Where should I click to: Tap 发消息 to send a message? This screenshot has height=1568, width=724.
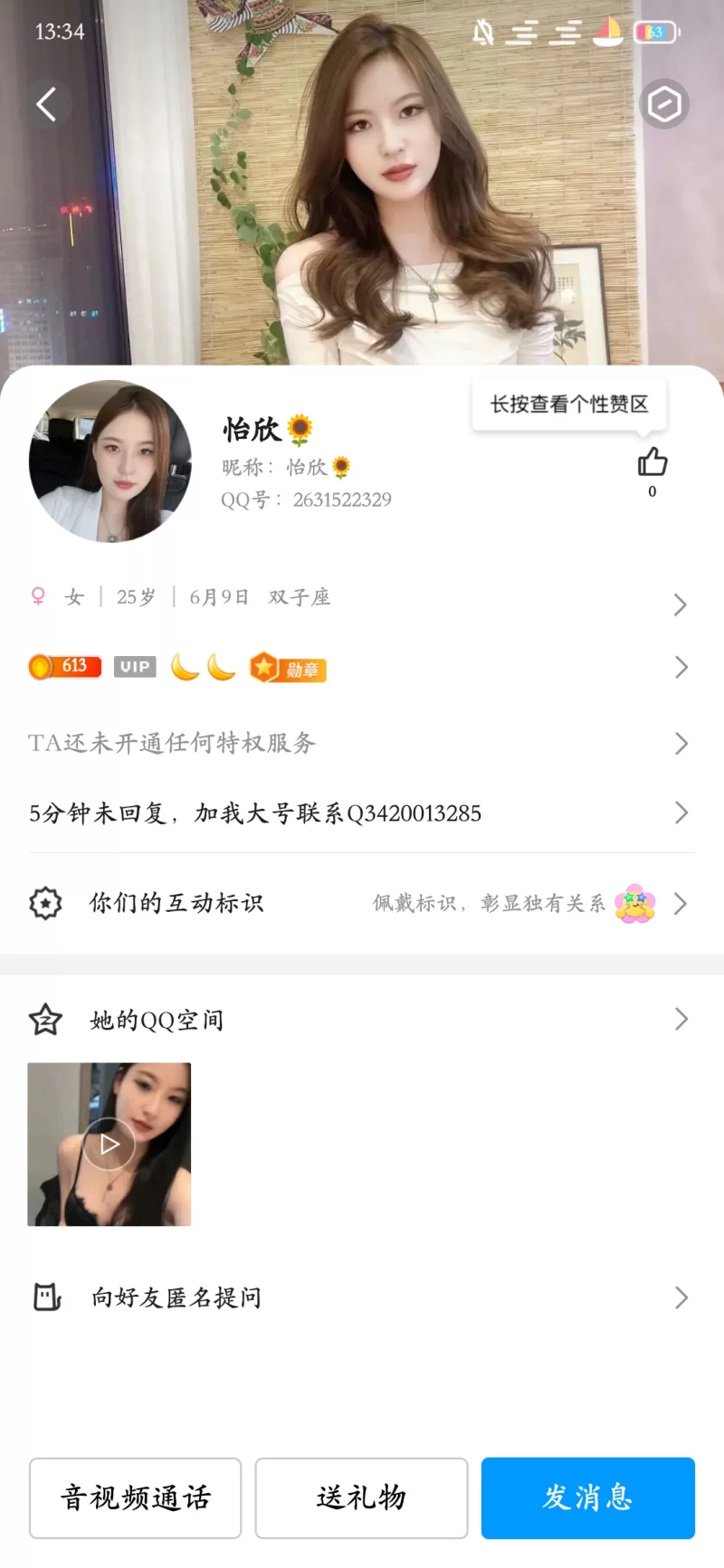[x=587, y=1498]
